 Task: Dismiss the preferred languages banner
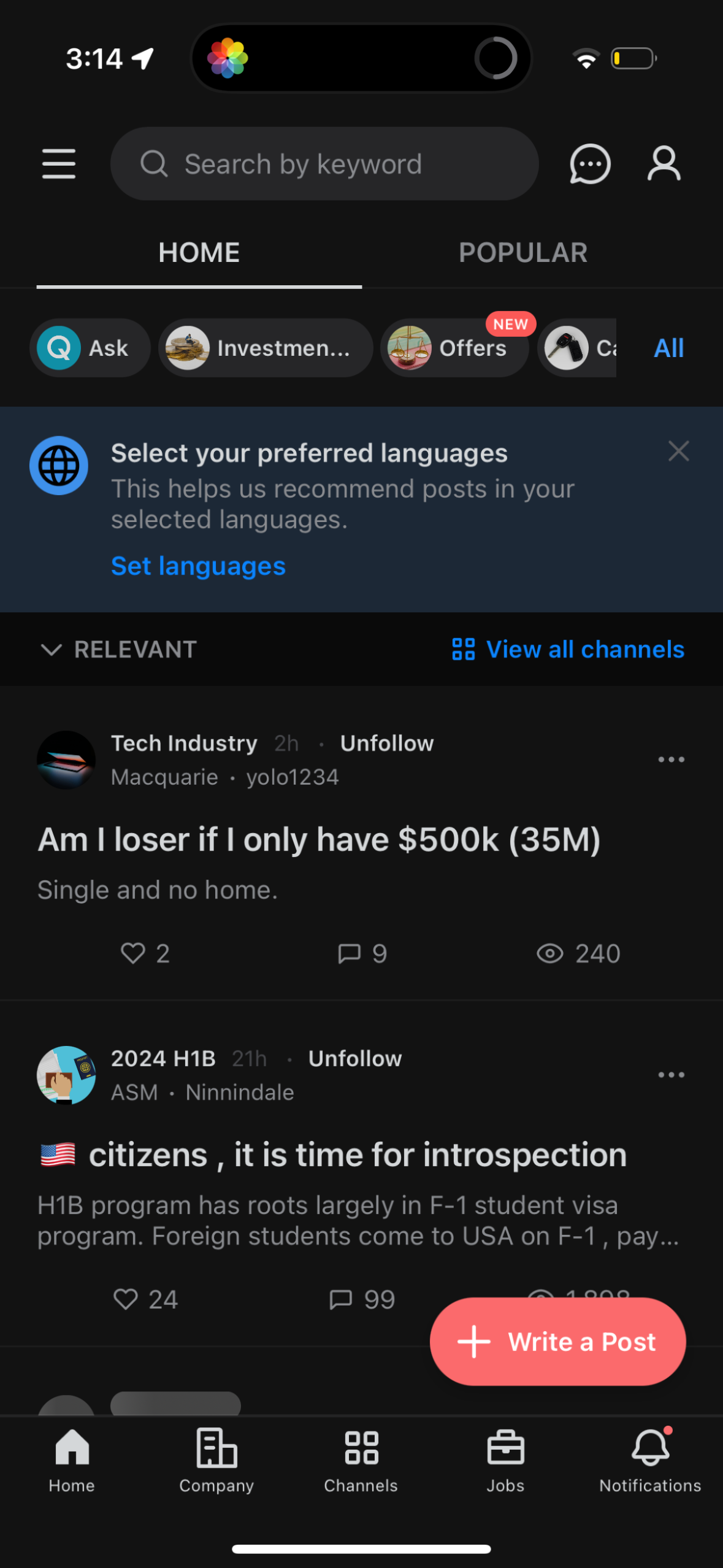coord(678,451)
